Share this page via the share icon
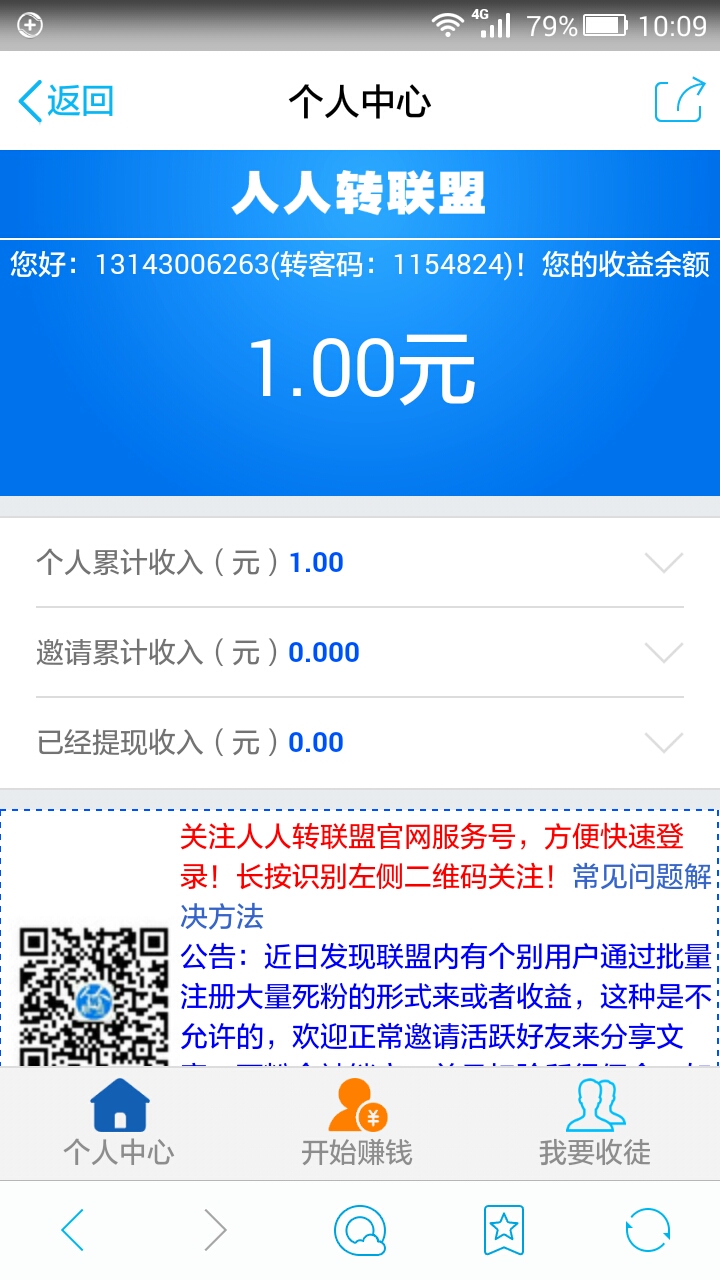 tap(679, 101)
